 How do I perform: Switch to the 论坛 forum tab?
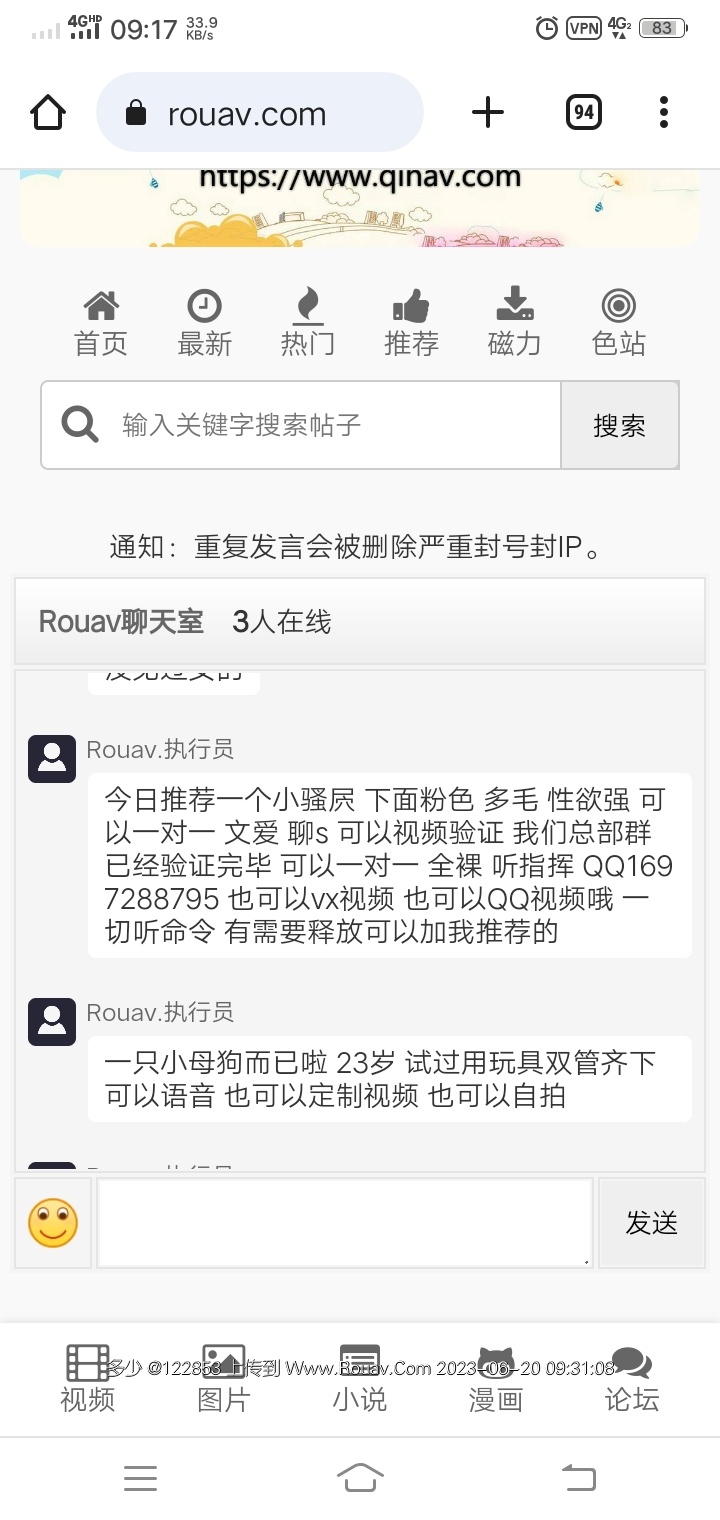(631, 1380)
